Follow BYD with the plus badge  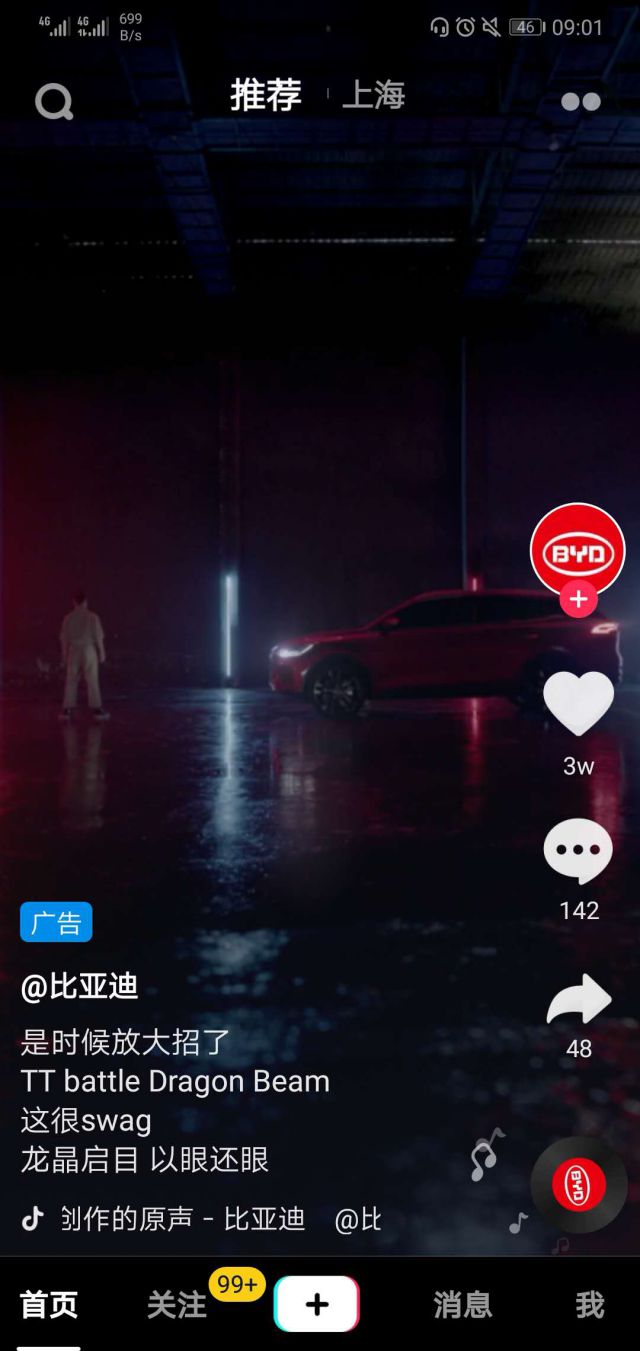(x=578, y=599)
